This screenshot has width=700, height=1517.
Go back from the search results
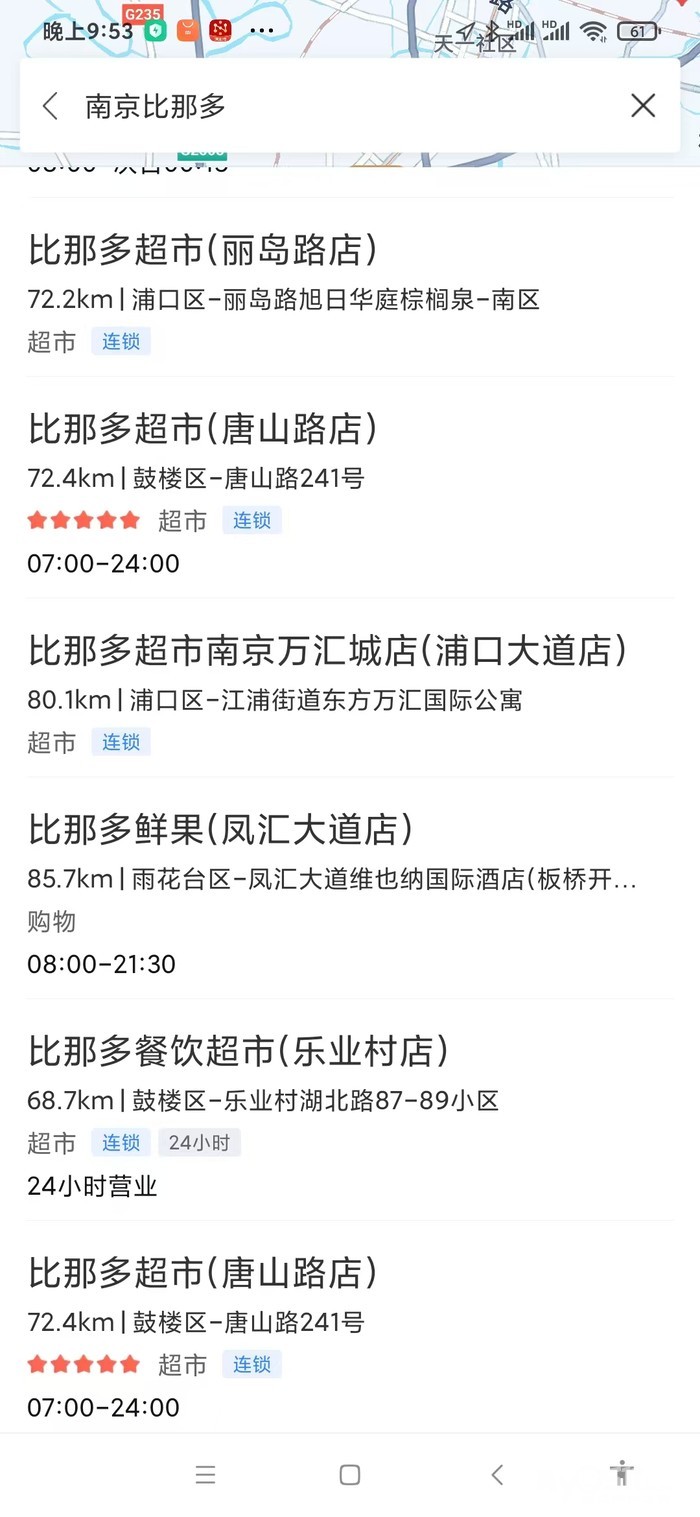(x=51, y=106)
